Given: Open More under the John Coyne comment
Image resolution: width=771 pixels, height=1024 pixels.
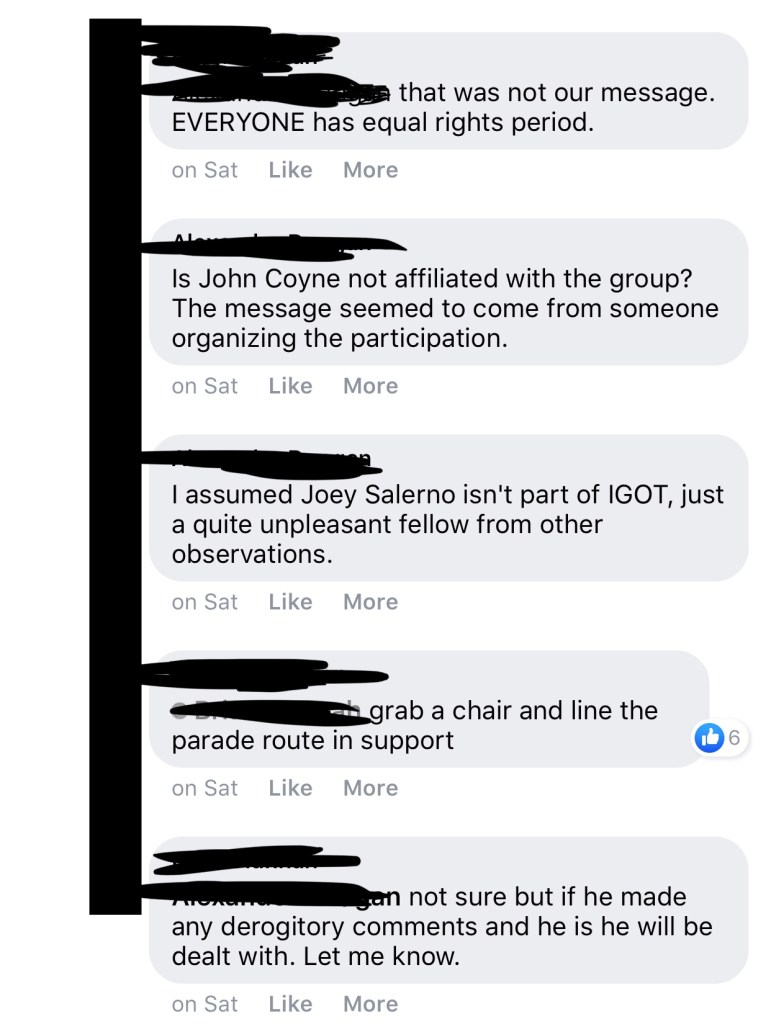Looking at the screenshot, I should point(370,386).
